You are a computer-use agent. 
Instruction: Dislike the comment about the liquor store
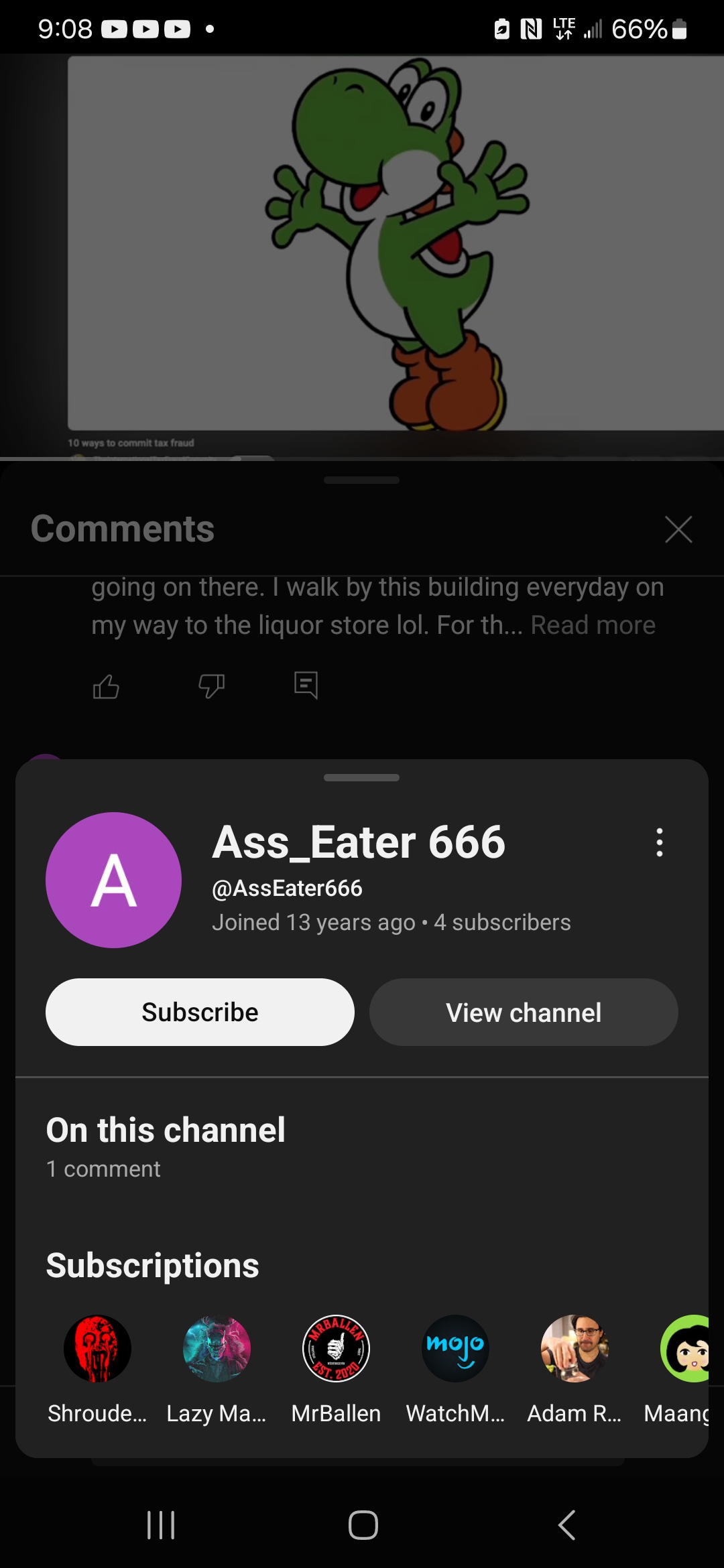(211, 686)
